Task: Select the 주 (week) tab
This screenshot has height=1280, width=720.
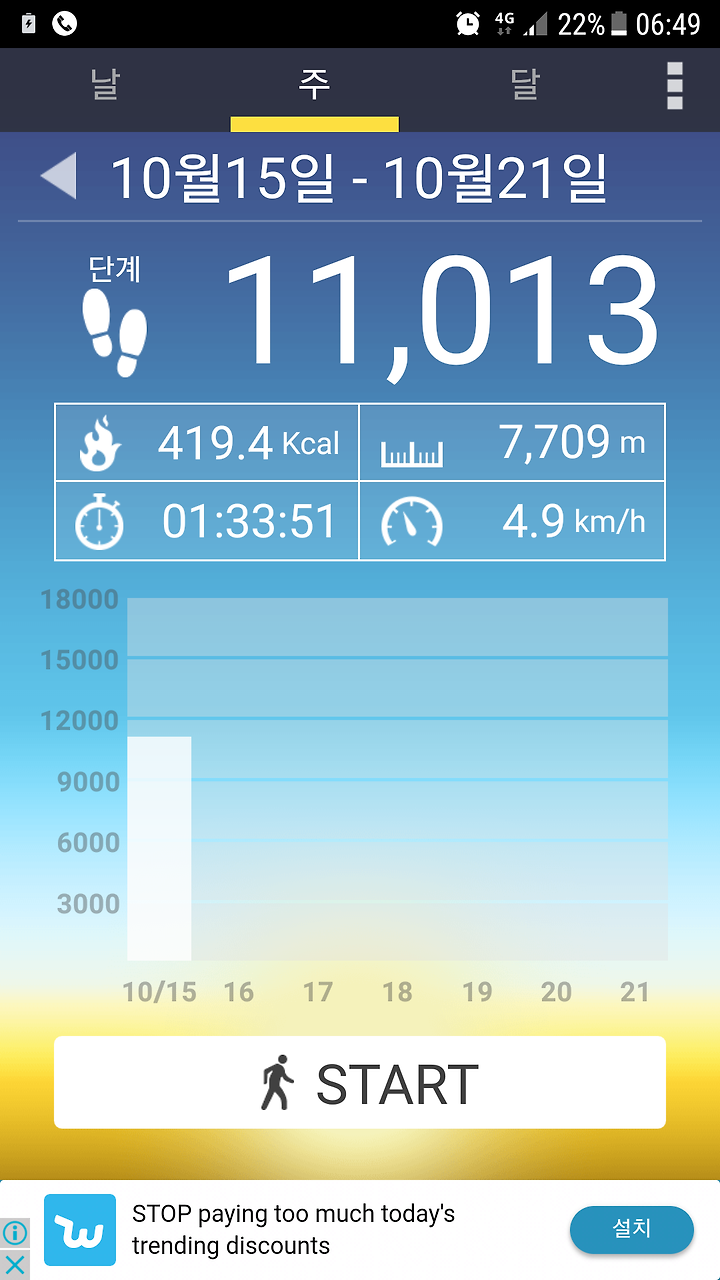Action: point(314,88)
